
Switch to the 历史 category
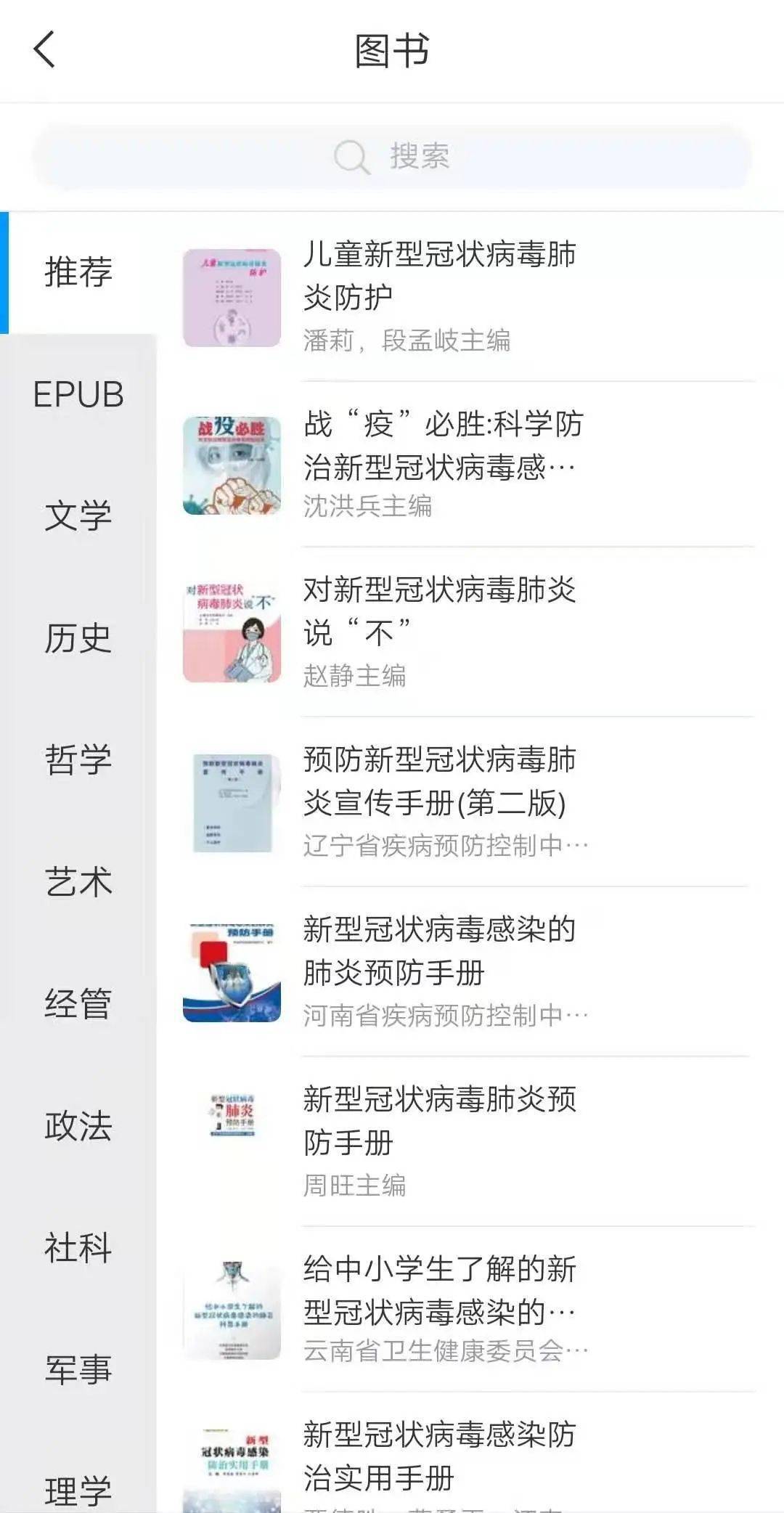coord(78,638)
